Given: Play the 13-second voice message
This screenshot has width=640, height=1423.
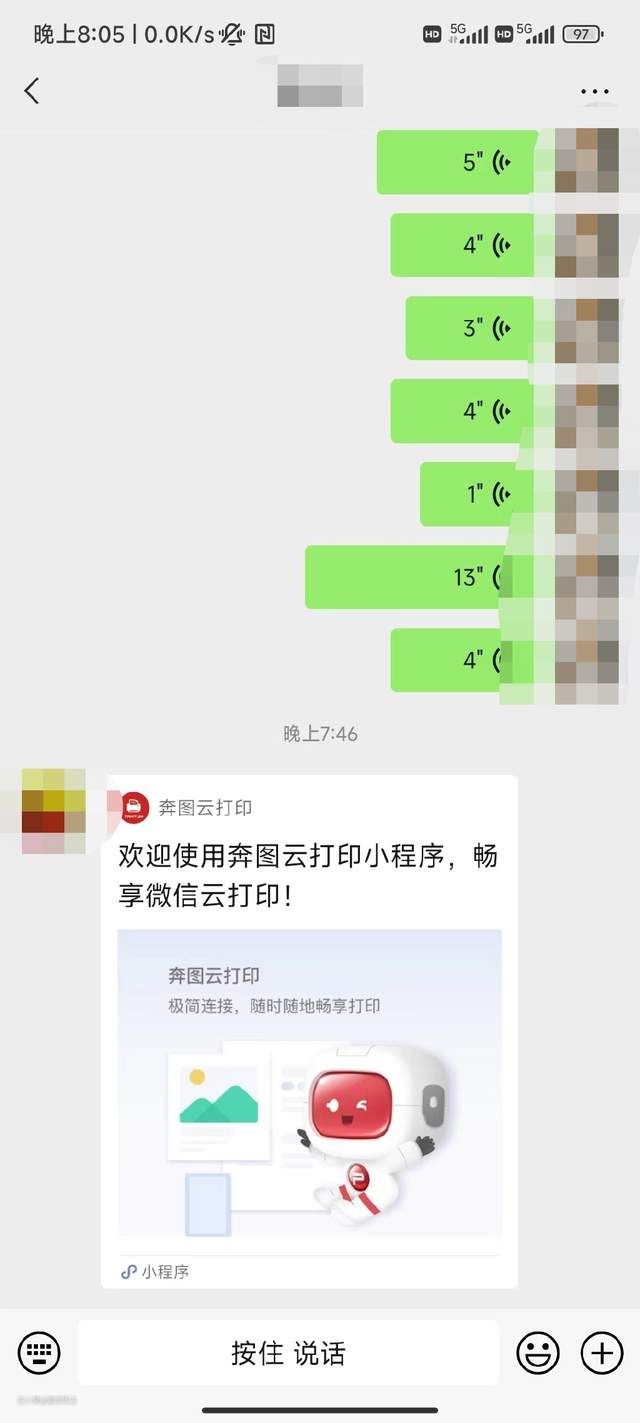Looking at the screenshot, I should pos(405,577).
